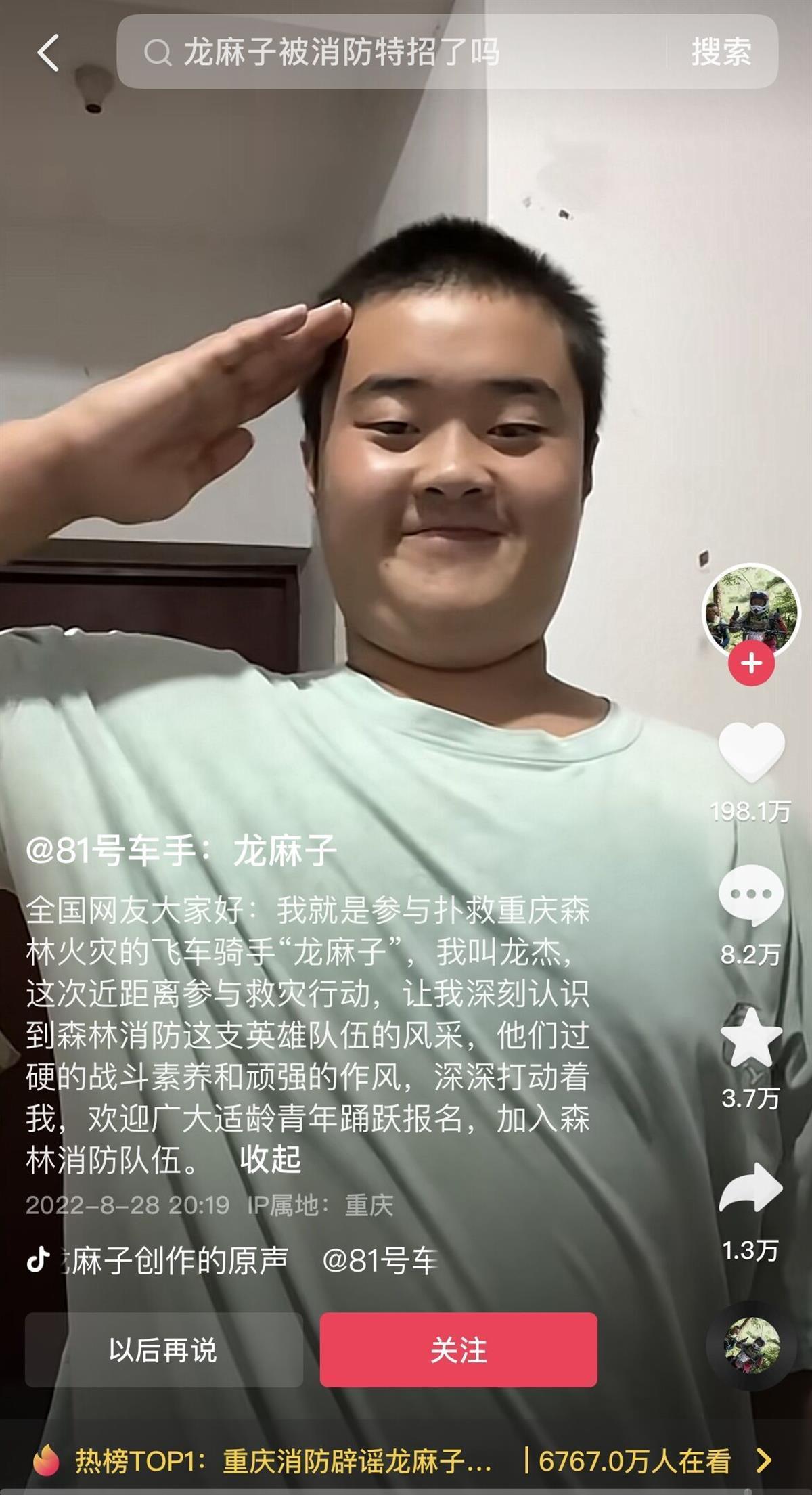
Task: Tap the 搜索 button
Action: 721,52
